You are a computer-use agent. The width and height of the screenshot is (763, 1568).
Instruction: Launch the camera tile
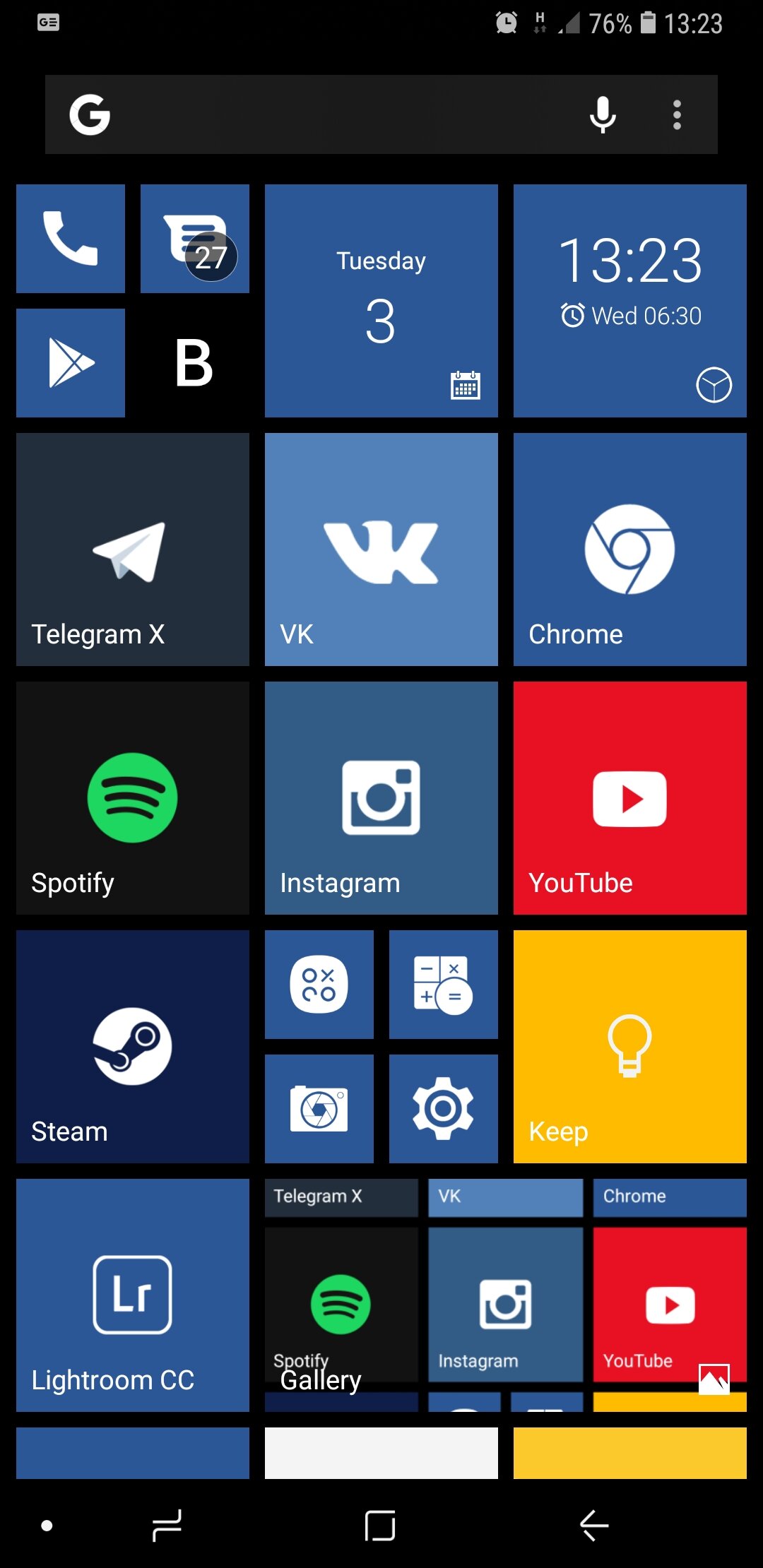pos(319,1109)
